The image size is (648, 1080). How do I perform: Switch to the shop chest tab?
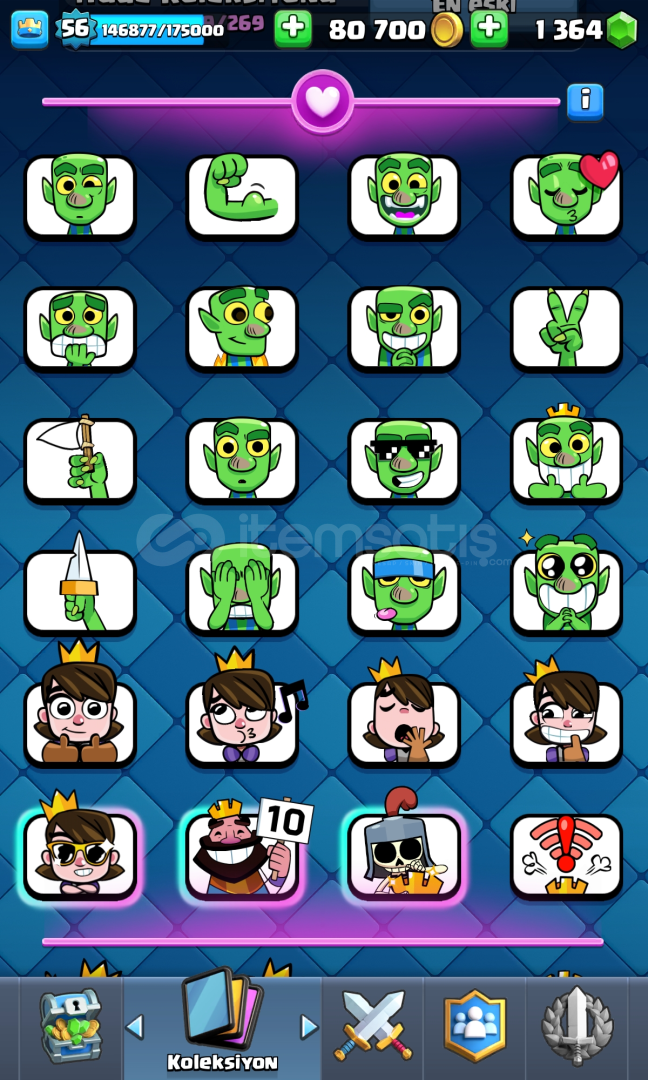coord(71,1026)
